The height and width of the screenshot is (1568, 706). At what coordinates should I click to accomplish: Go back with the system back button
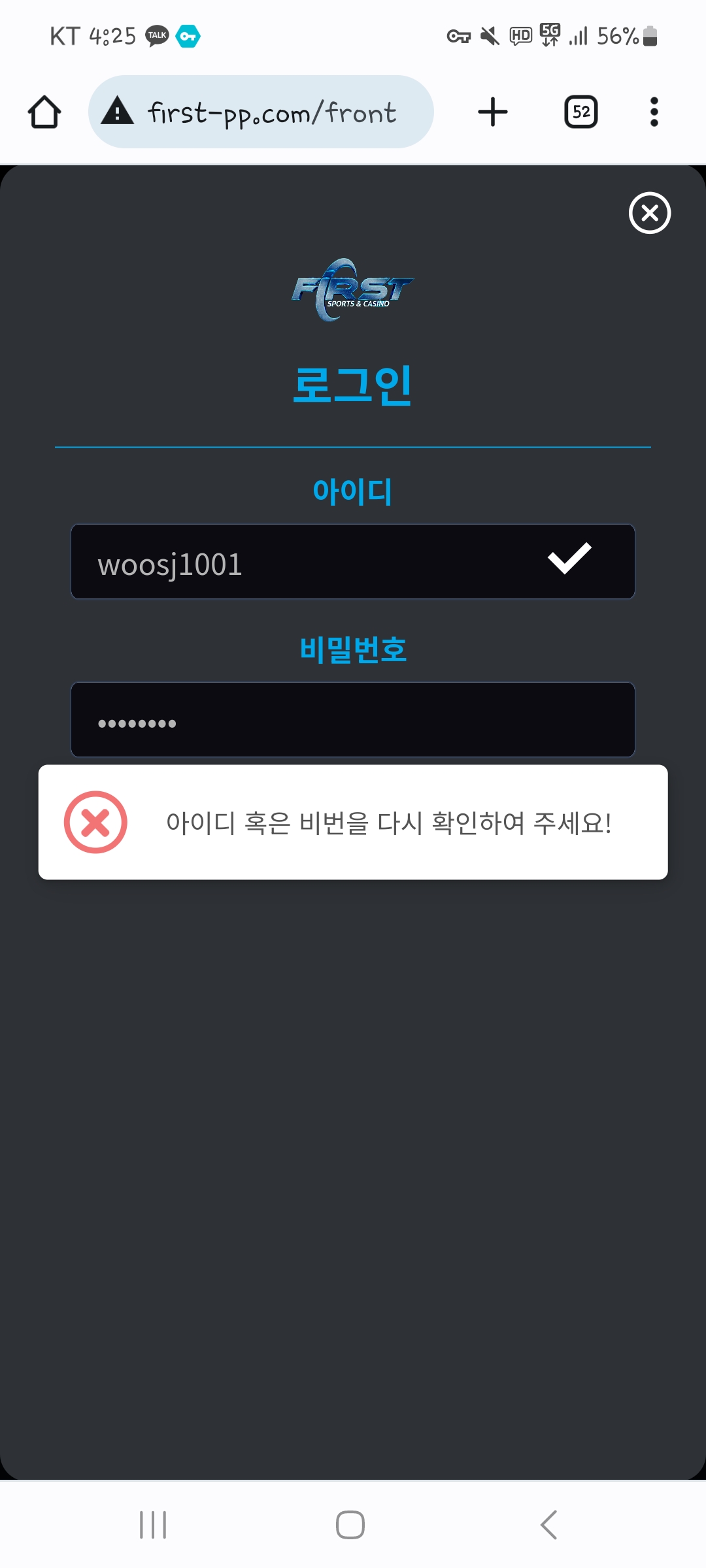[549, 1525]
